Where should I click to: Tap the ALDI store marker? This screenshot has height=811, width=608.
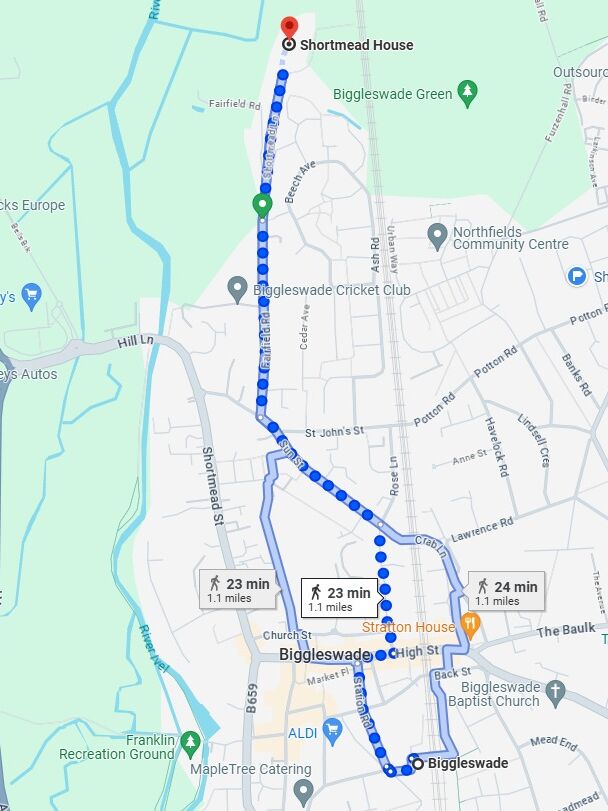(x=332, y=732)
